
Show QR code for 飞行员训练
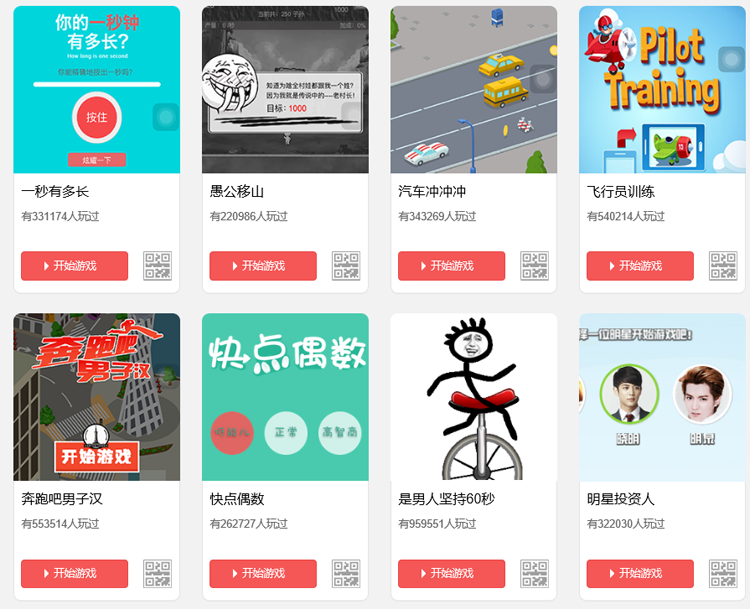[723, 266]
